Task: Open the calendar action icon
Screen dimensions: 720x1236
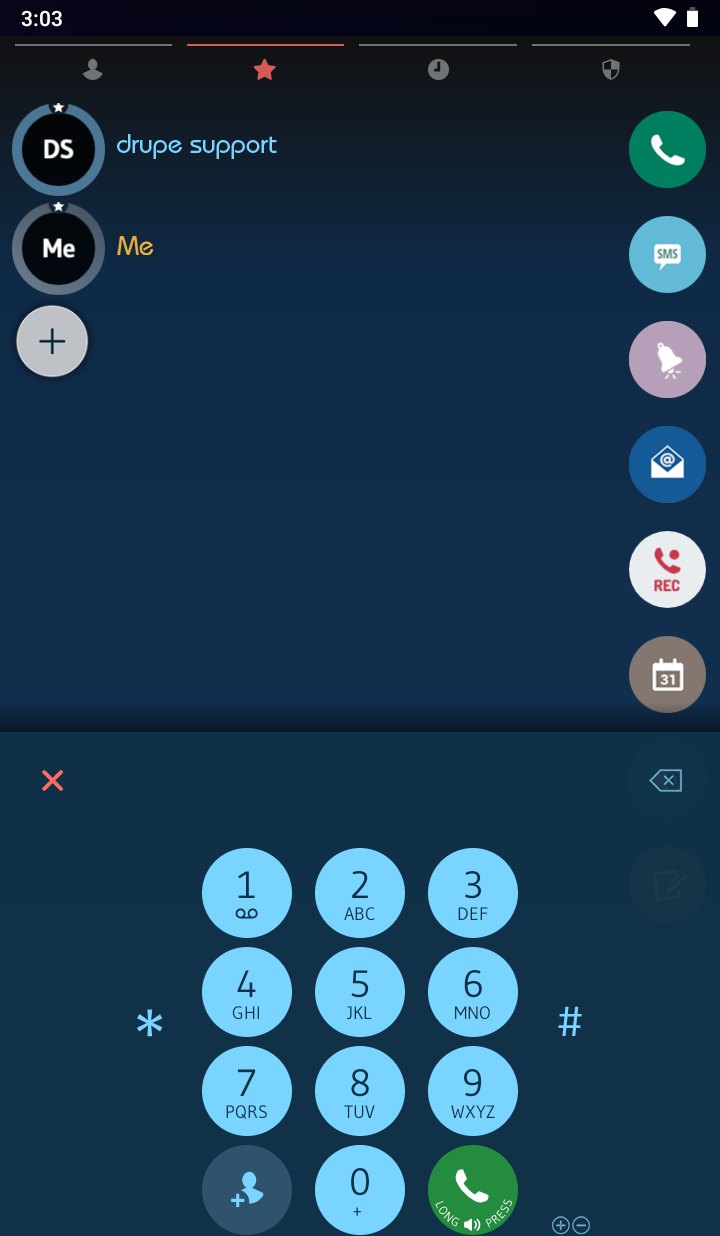Action: pos(667,674)
